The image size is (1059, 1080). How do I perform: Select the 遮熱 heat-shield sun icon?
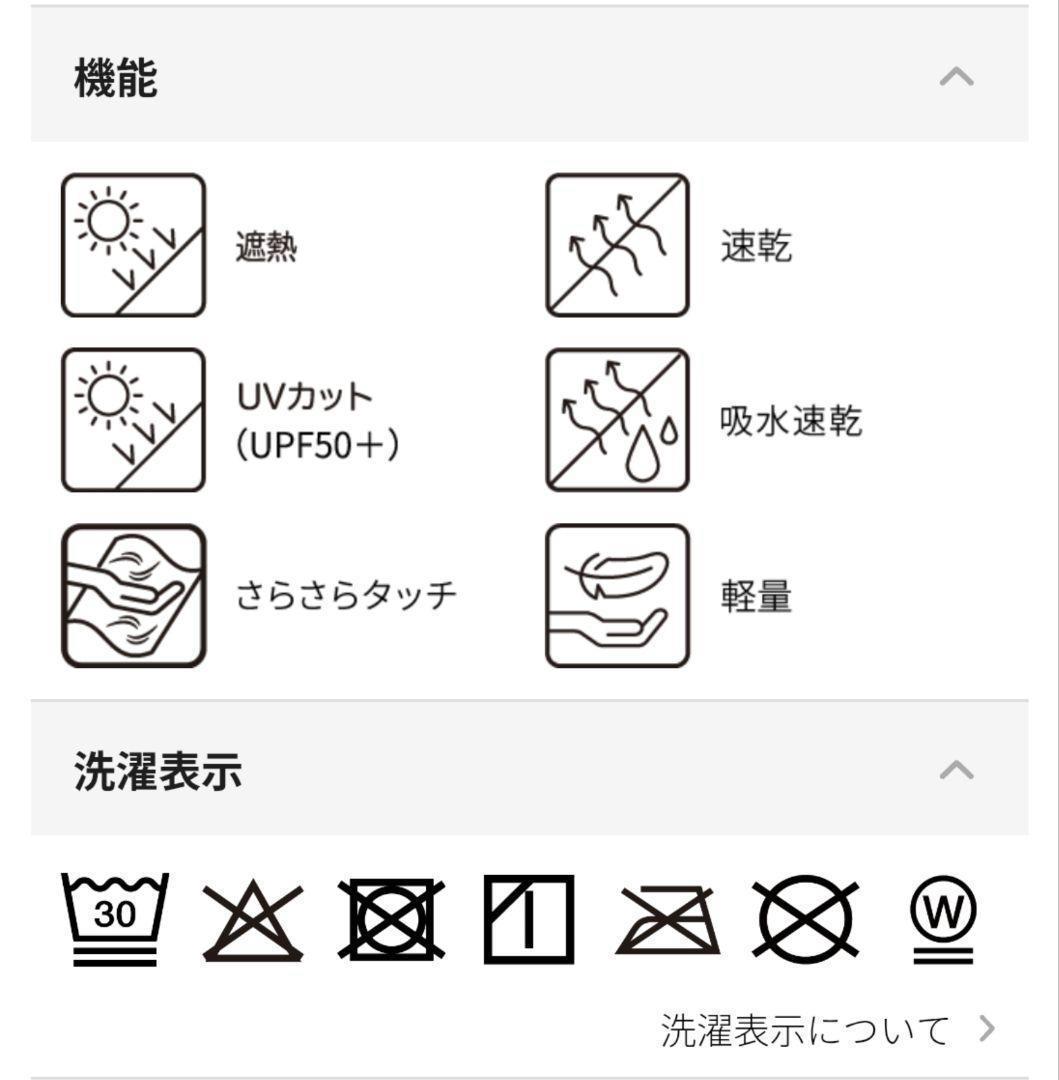coord(133,245)
